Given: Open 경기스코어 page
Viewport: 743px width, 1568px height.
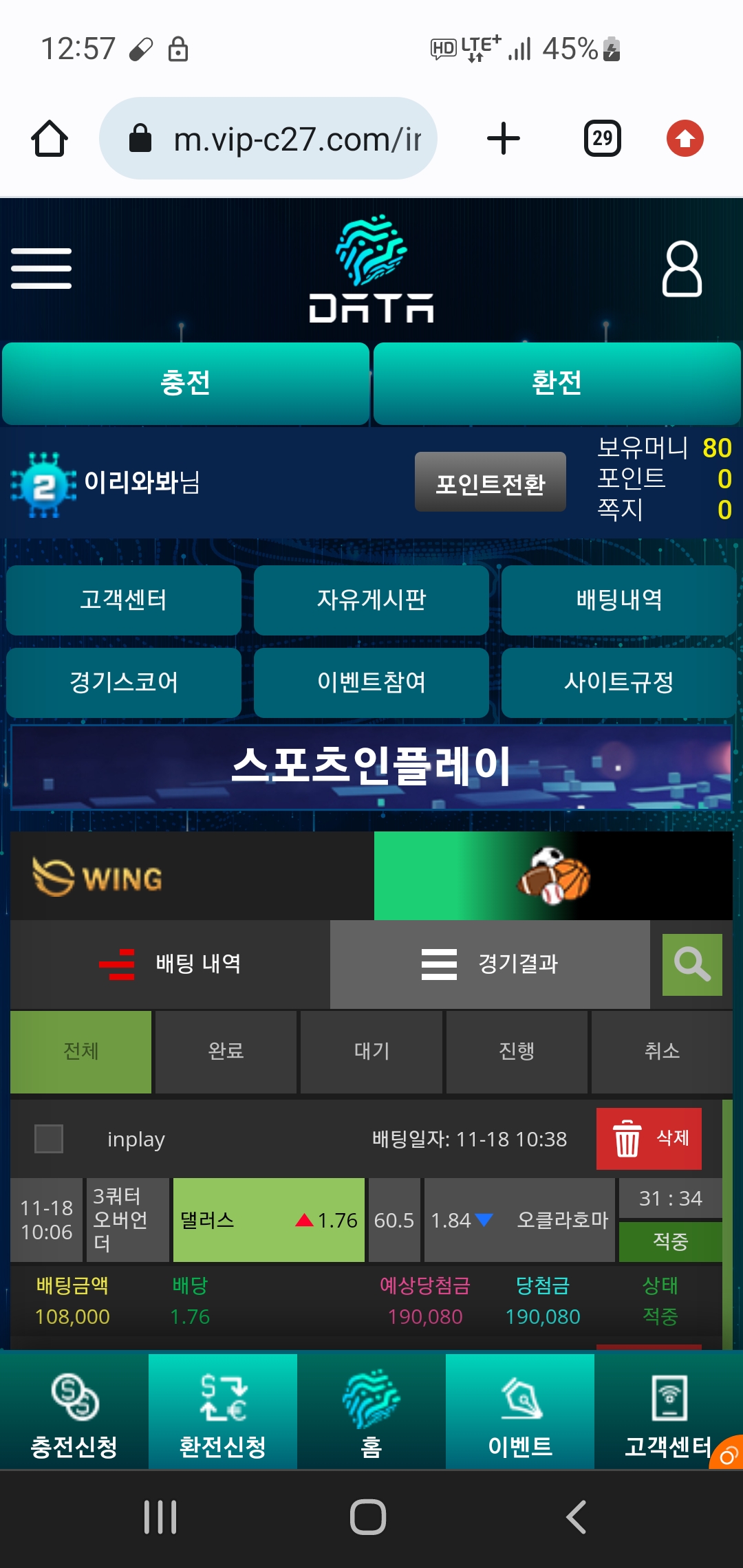Looking at the screenshot, I should click(x=124, y=682).
